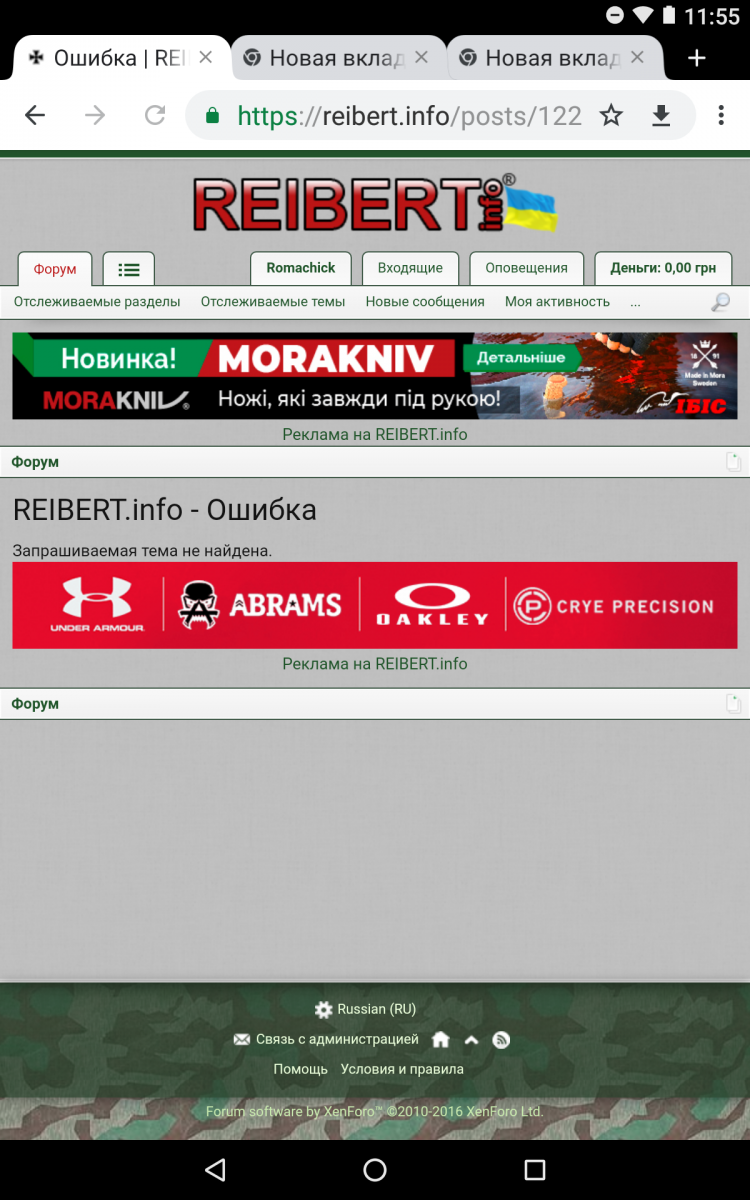Go to Новые сообщения
Screen dimensions: 750x1200
click(x=425, y=301)
